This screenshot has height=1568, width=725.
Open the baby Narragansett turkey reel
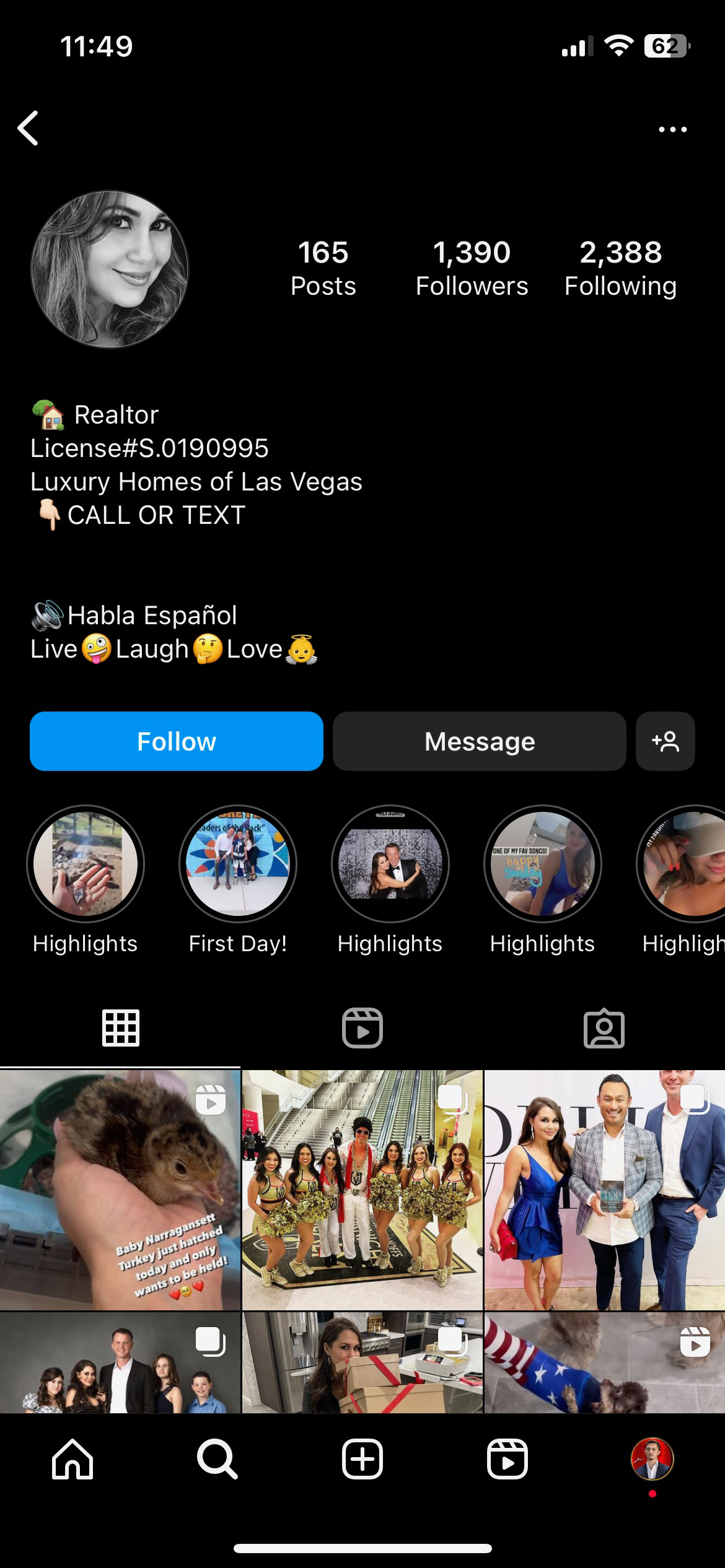tap(120, 1190)
